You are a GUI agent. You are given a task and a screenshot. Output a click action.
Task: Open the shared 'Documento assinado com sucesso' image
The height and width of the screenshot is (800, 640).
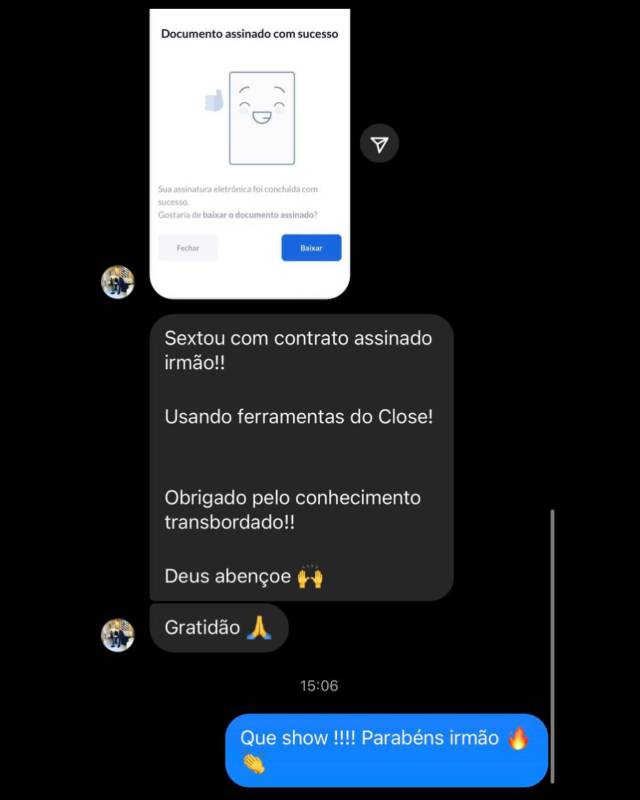click(250, 152)
